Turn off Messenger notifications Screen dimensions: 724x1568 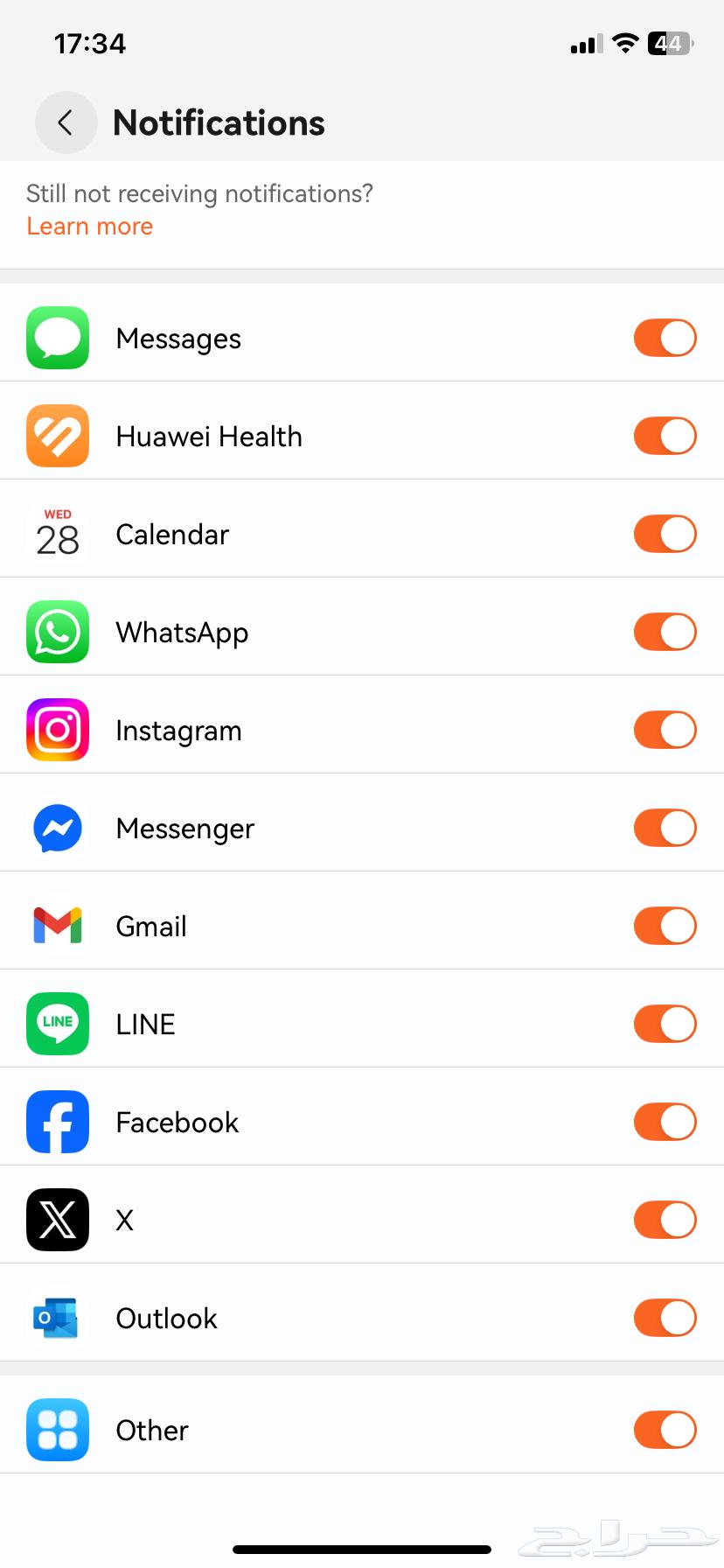pyautogui.click(x=665, y=828)
